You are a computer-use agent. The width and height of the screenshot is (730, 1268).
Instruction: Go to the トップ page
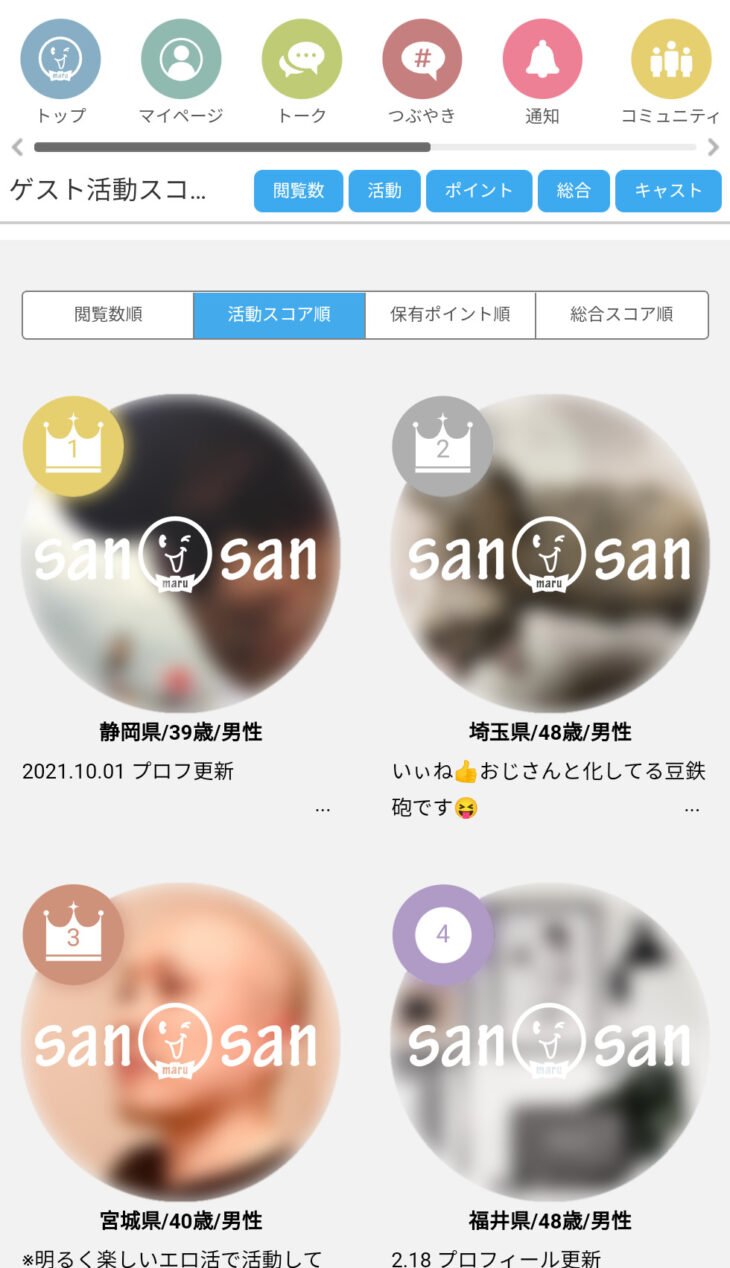tap(61, 60)
